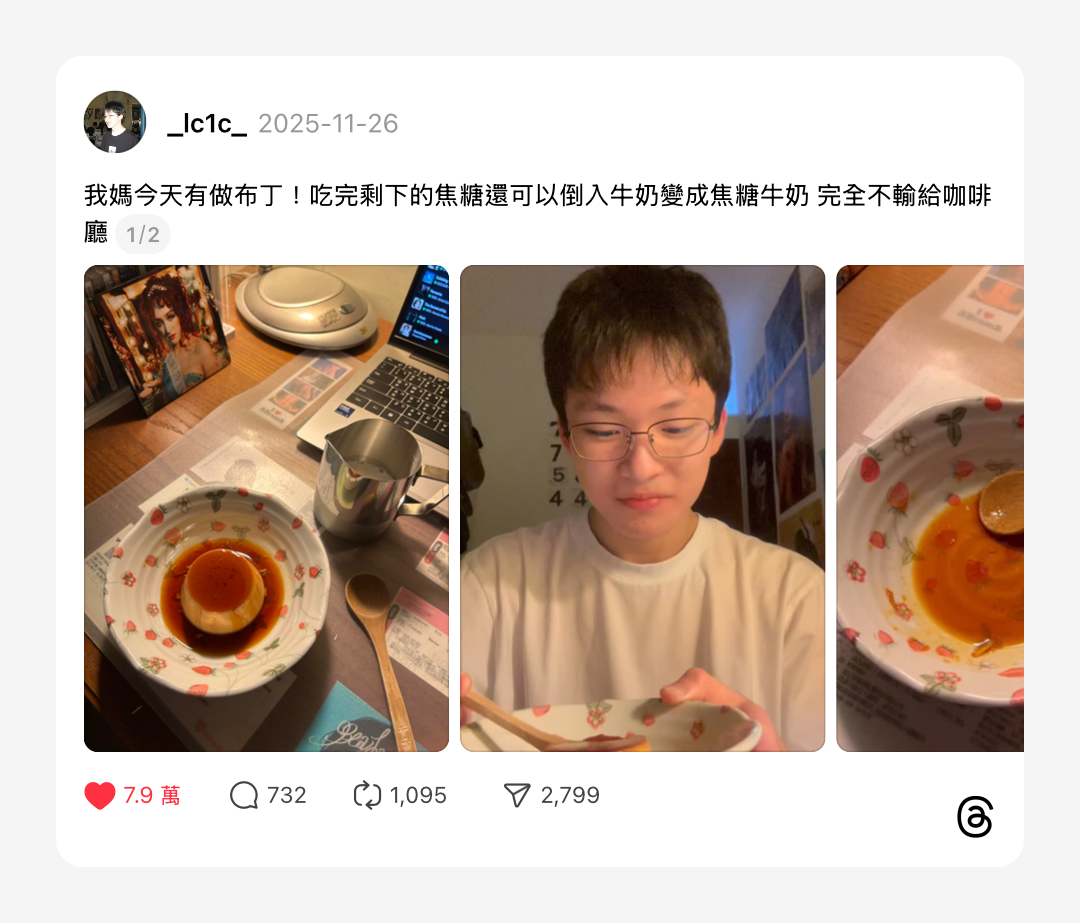This screenshot has width=1080, height=923.
Task: Open the pudding bowl photo
Action: tap(266, 508)
